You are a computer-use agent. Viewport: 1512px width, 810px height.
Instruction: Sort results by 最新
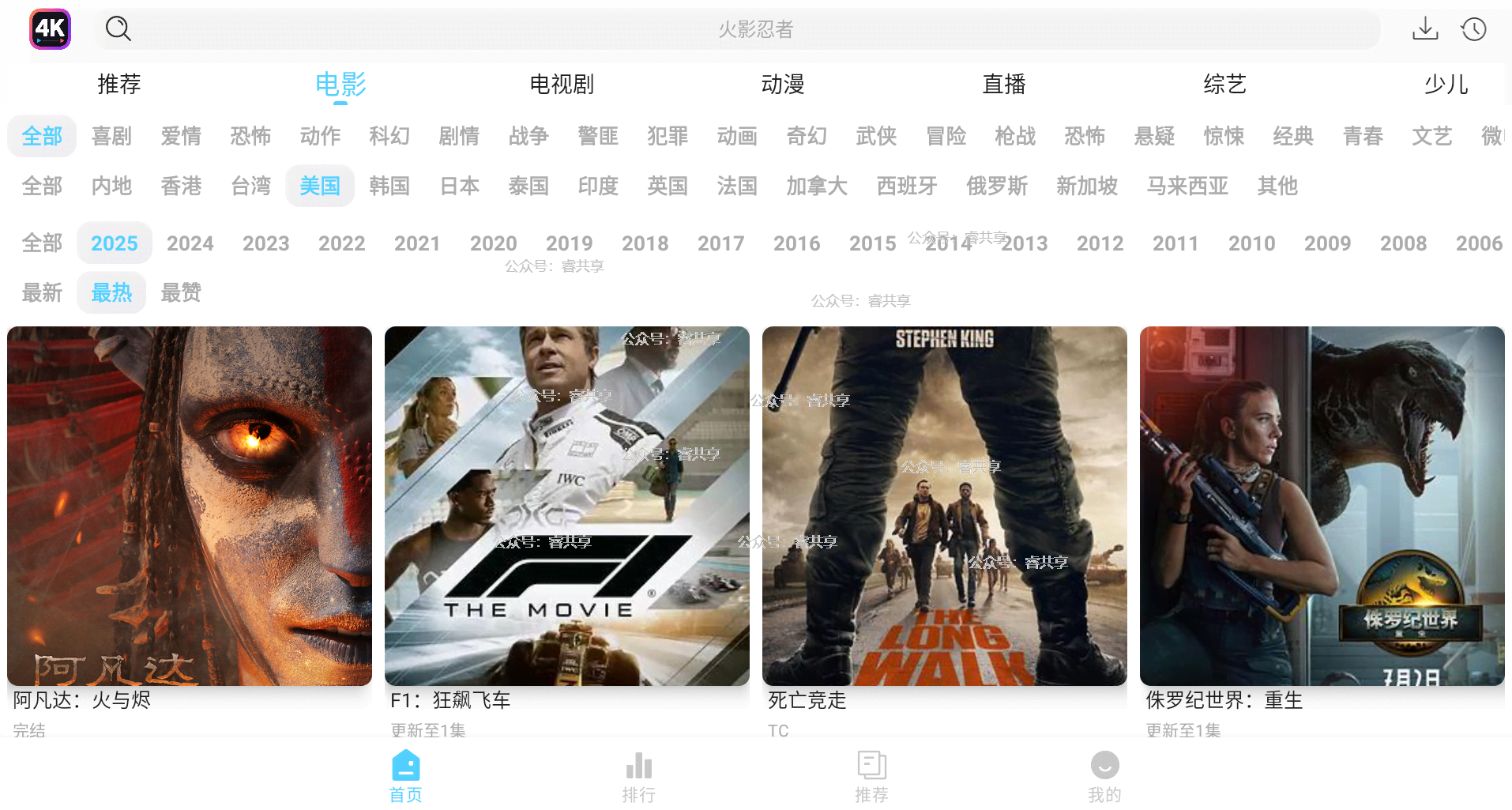42,292
